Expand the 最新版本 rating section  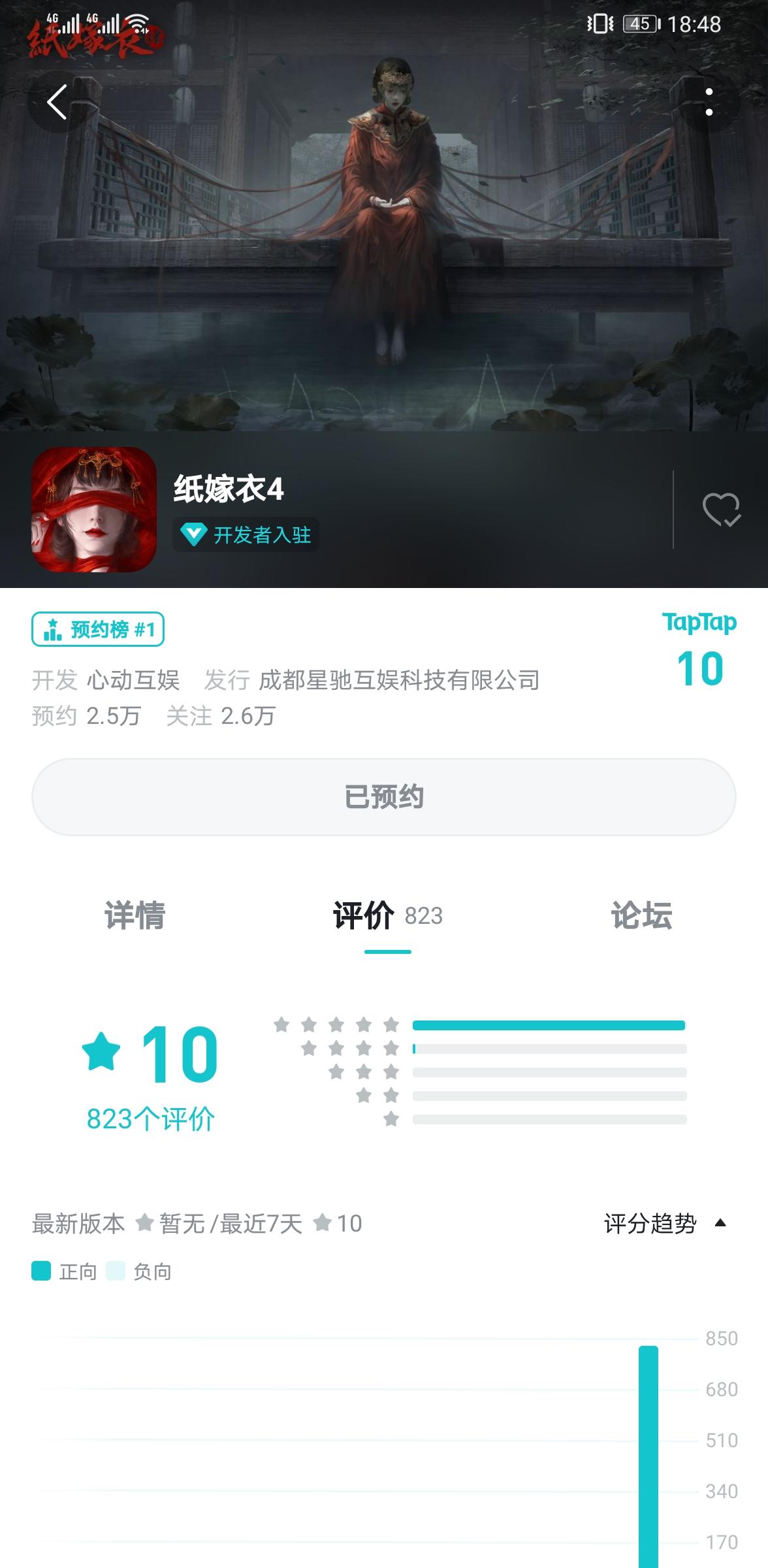pyautogui.click(x=78, y=1224)
